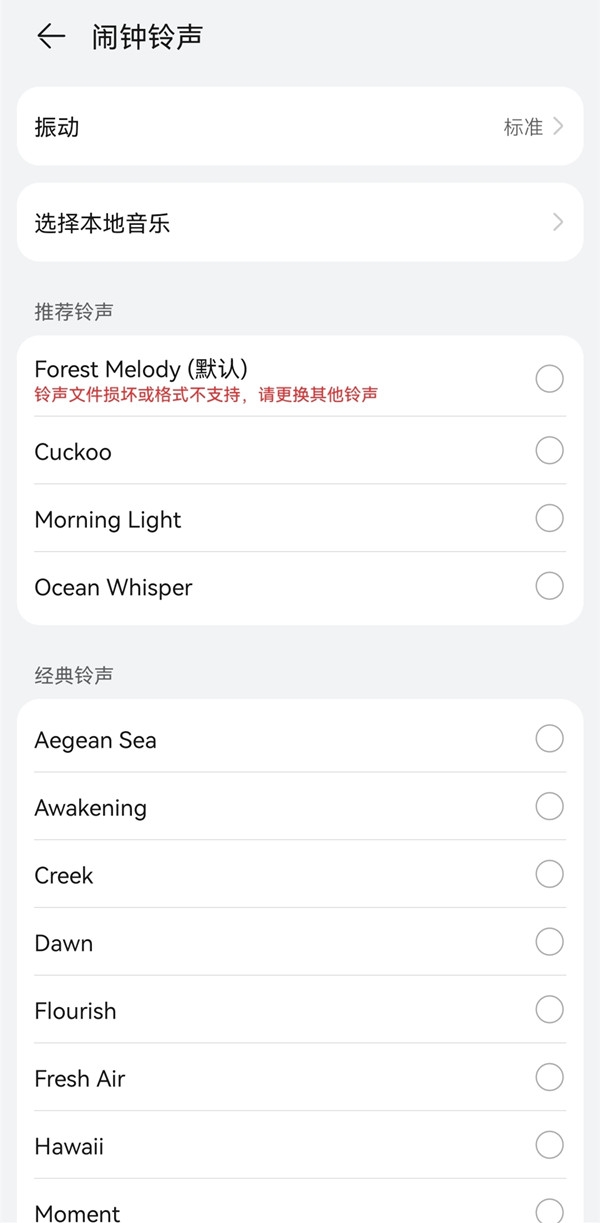This screenshot has height=1223, width=600.
Task: Open the 振动 vibration setting
Action: 300,127
